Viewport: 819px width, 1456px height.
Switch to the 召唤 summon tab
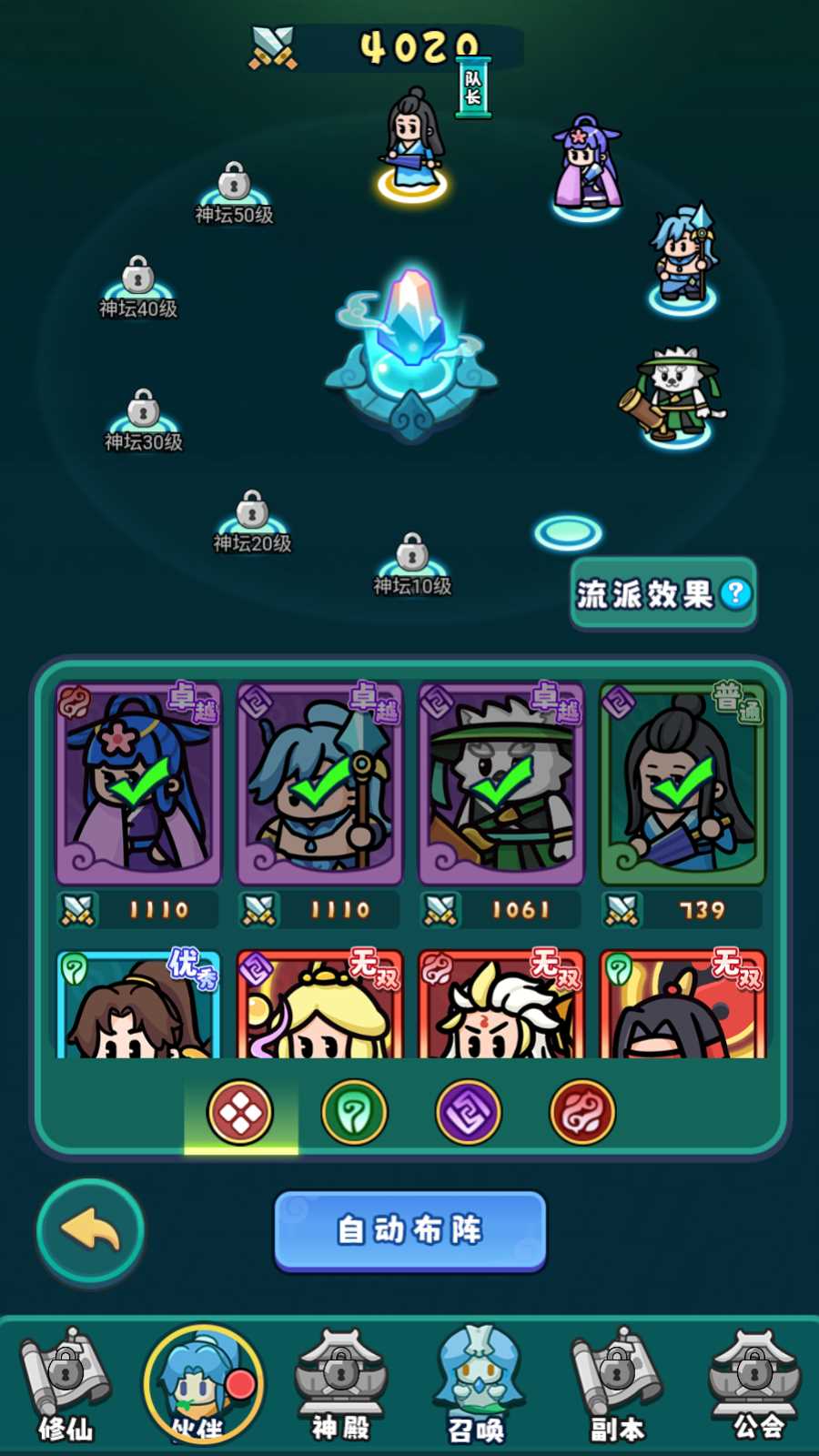point(477,1385)
